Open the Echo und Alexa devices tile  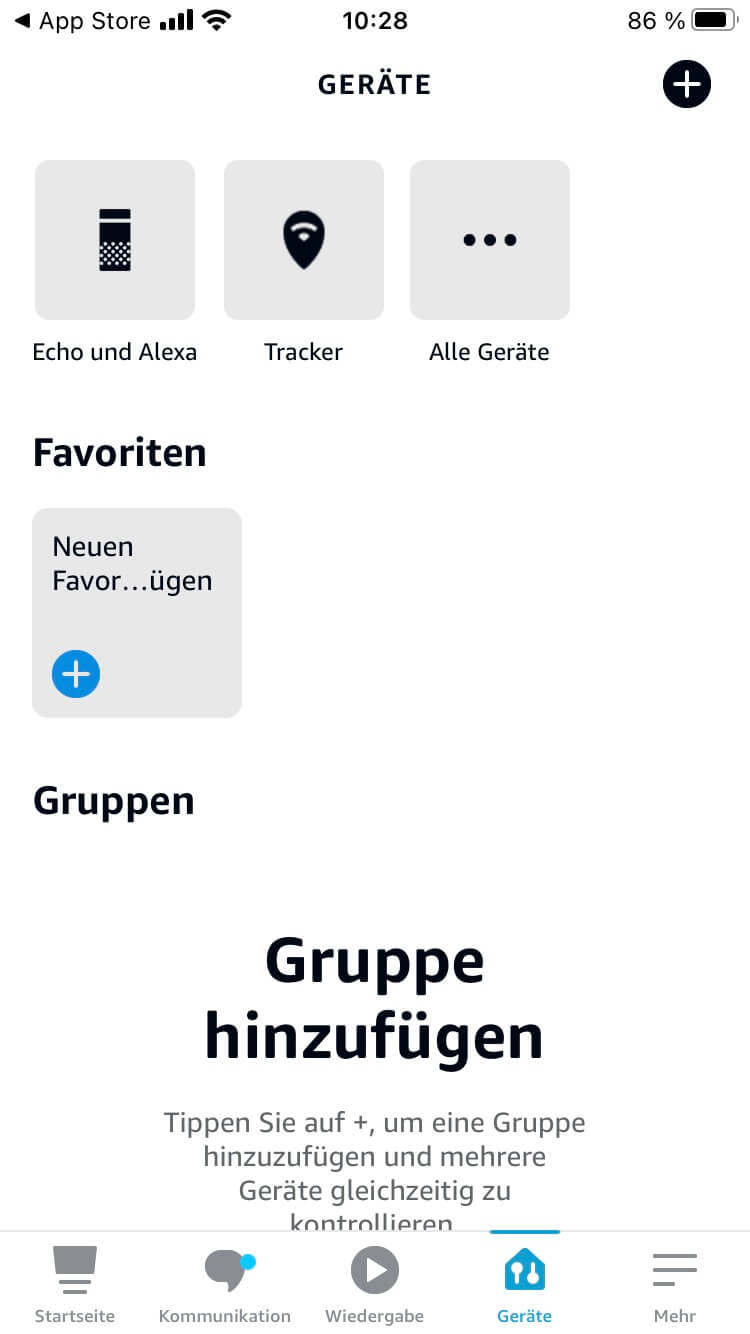(115, 240)
